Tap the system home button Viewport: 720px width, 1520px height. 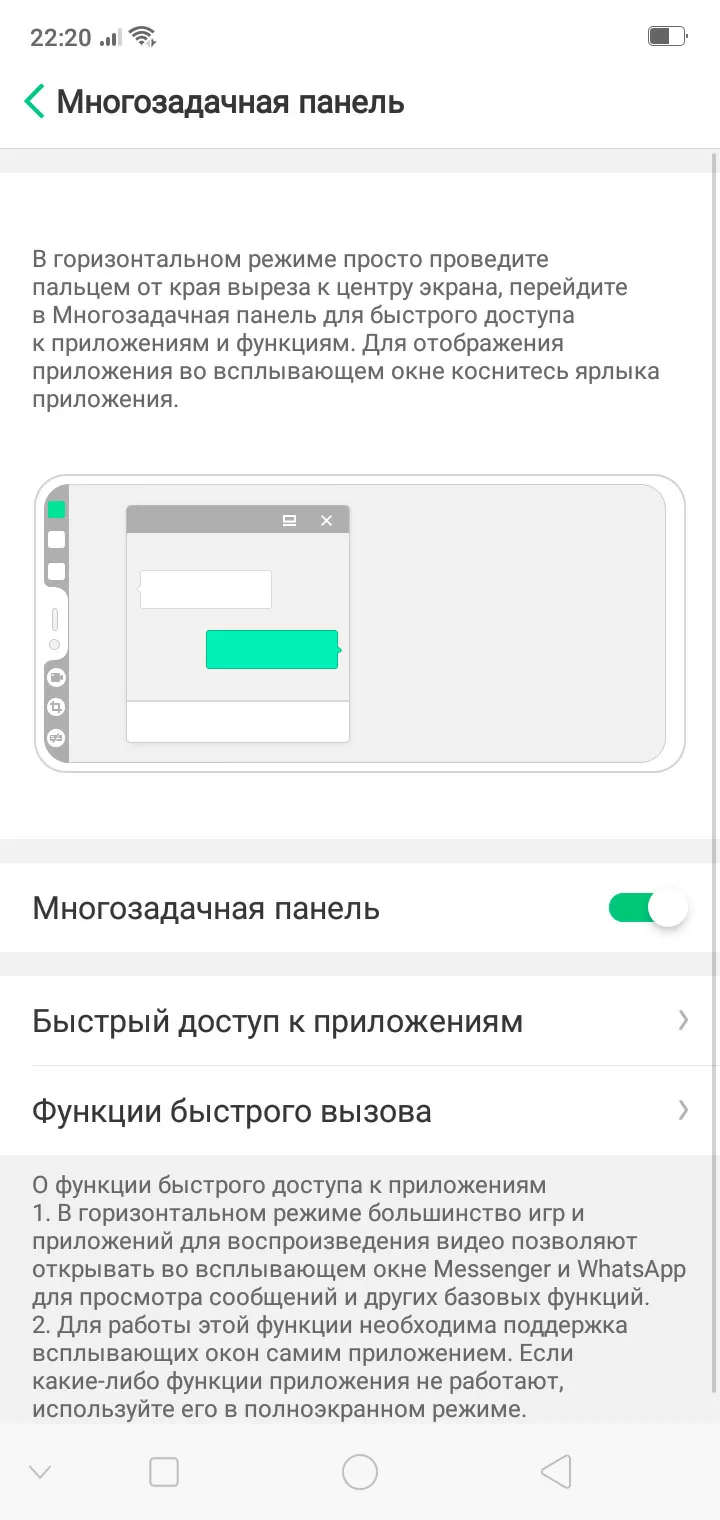click(360, 1472)
